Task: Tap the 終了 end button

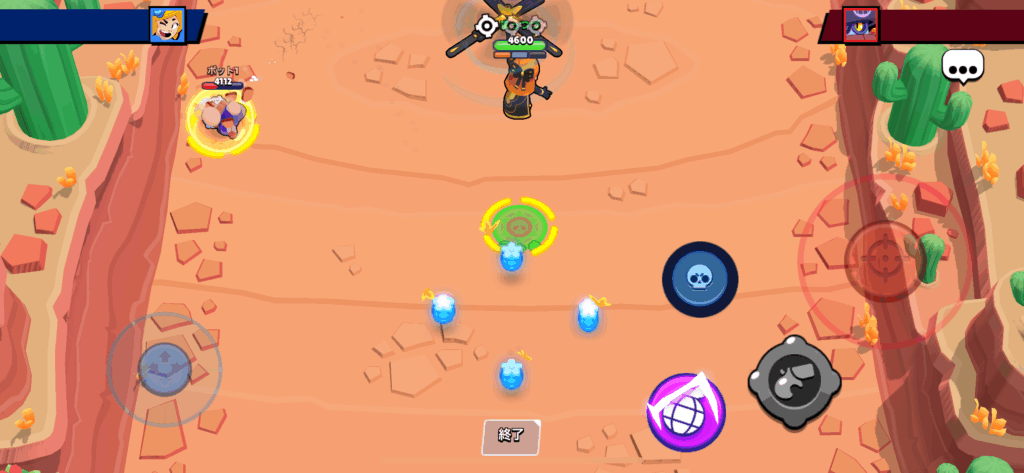Action: [511, 436]
